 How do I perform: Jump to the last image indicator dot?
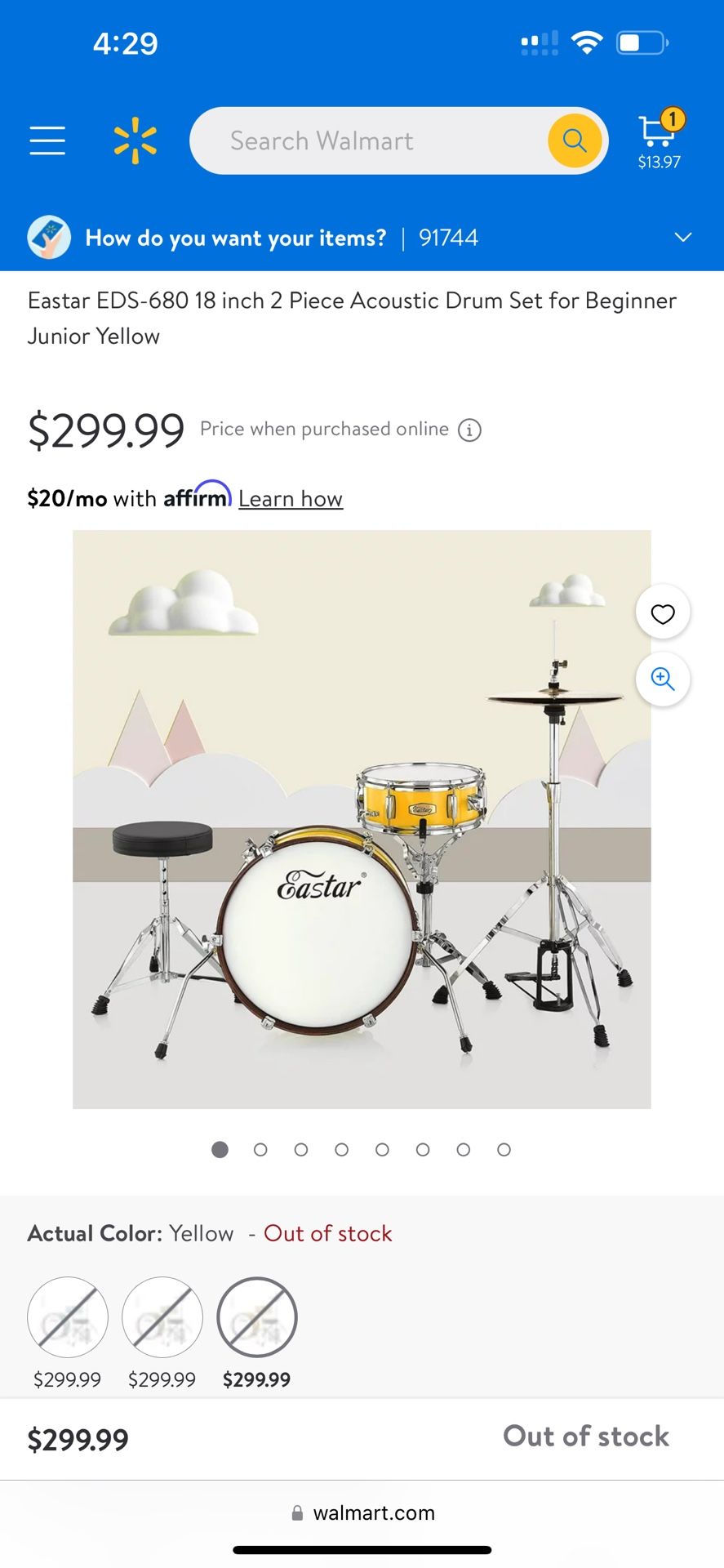click(504, 1150)
